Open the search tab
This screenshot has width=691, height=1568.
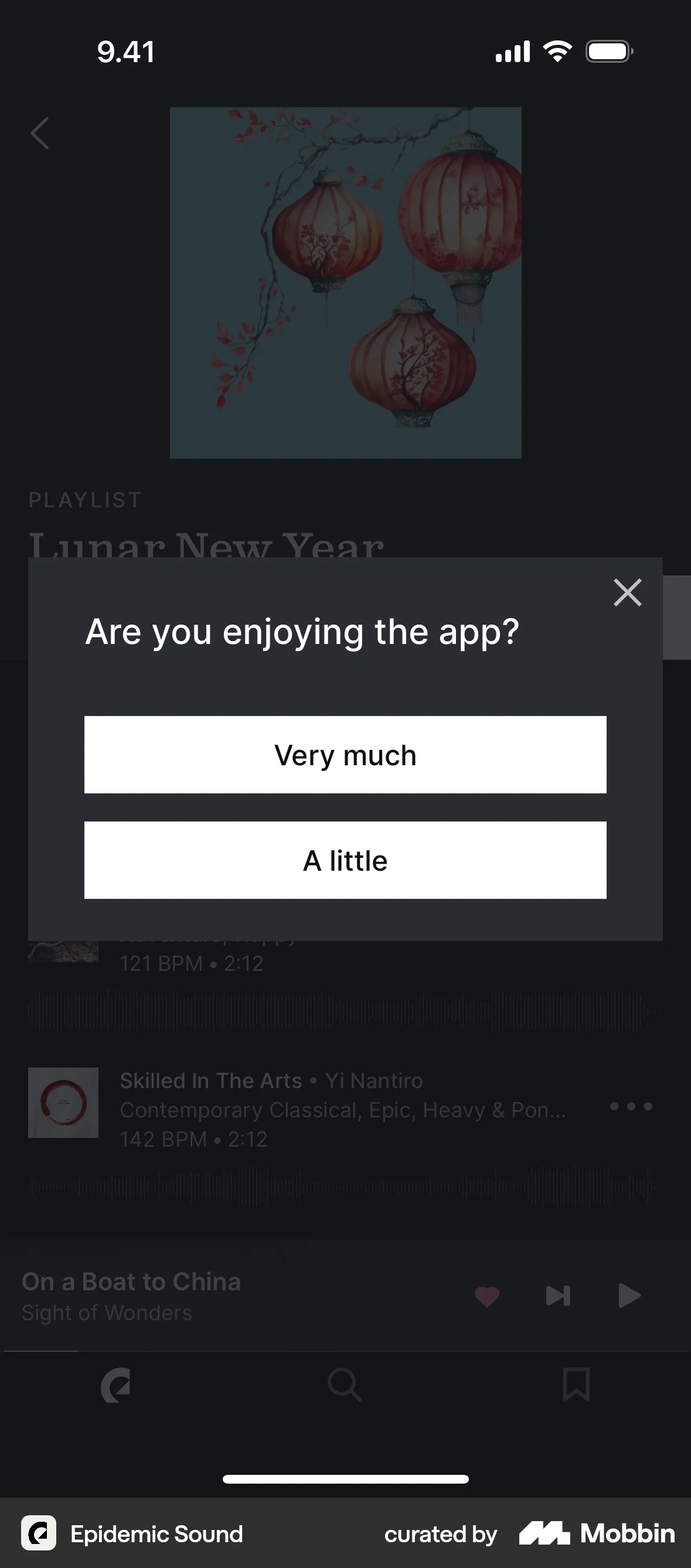pos(345,1385)
